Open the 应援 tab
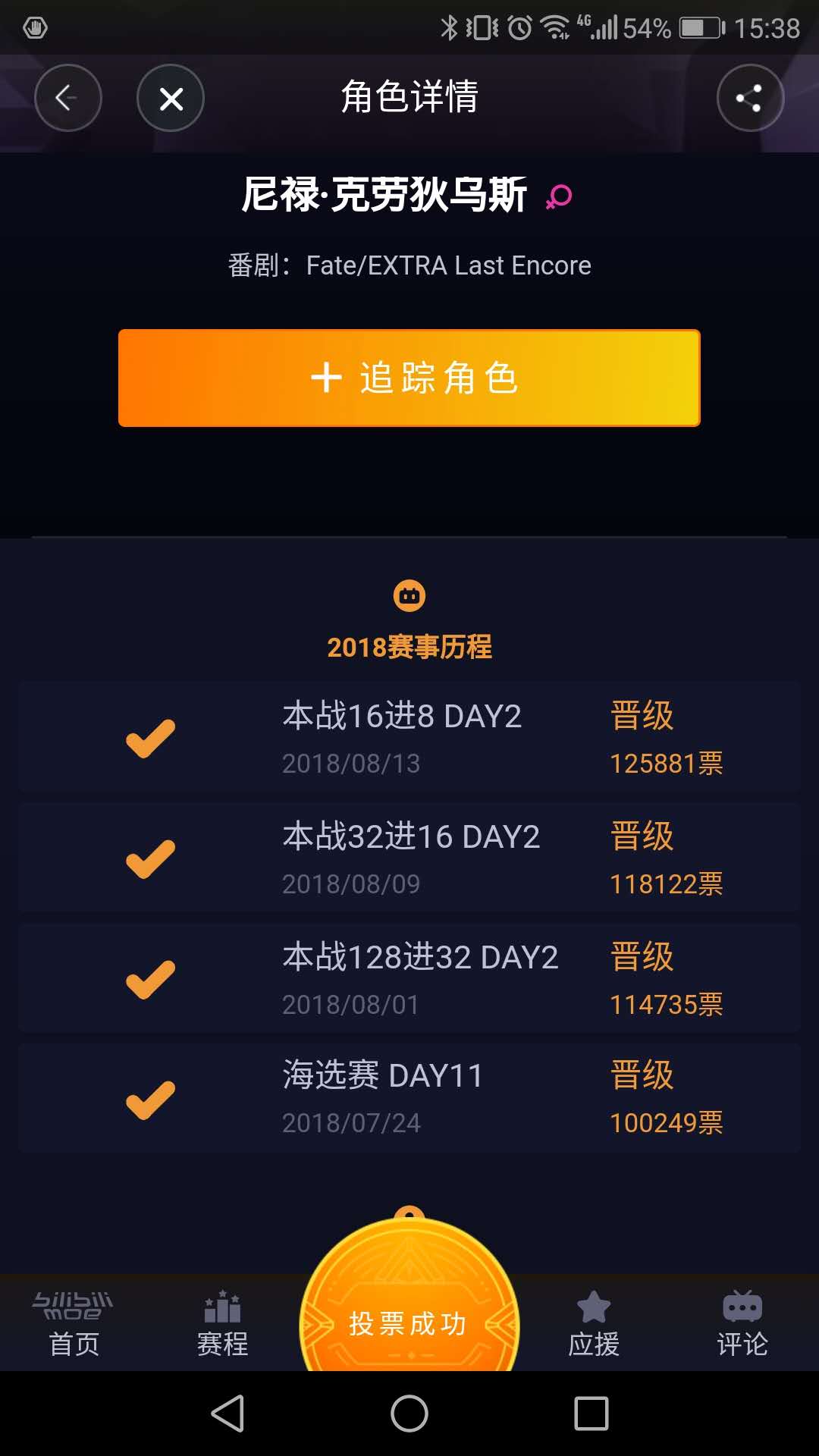This screenshot has width=819, height=1456. [594, 1324]
